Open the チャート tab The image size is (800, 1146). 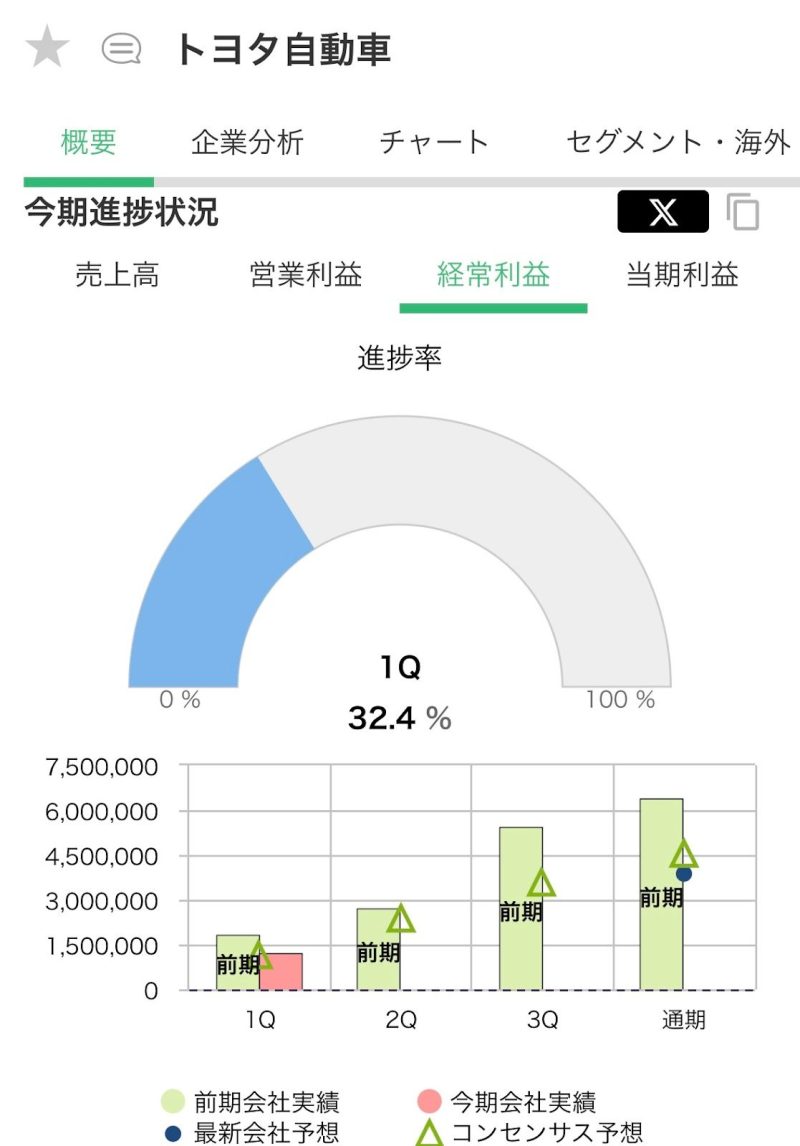coord(434,142)
